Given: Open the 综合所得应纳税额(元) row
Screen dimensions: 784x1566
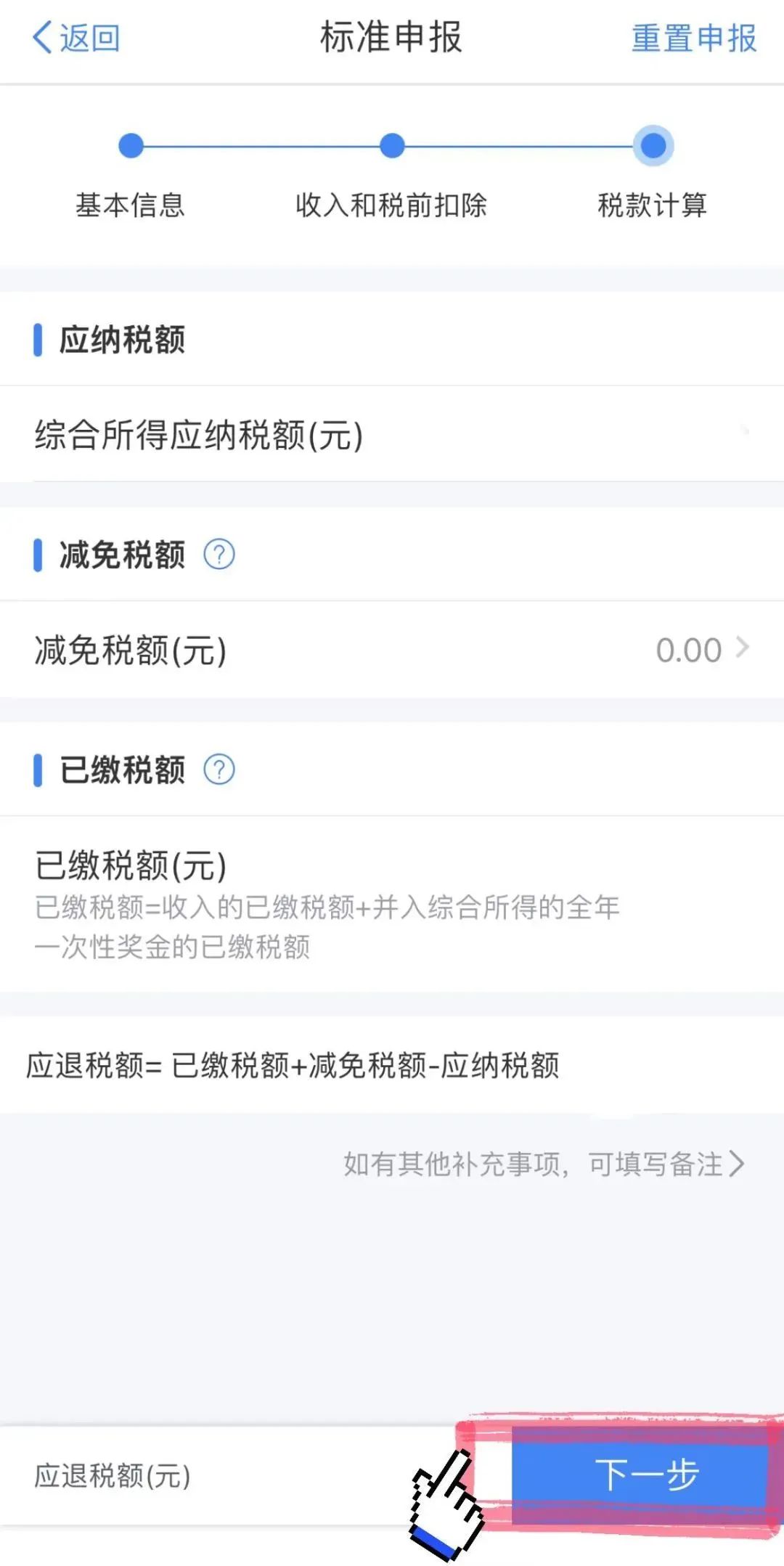Looking at the screenshot, I should 392,434.
